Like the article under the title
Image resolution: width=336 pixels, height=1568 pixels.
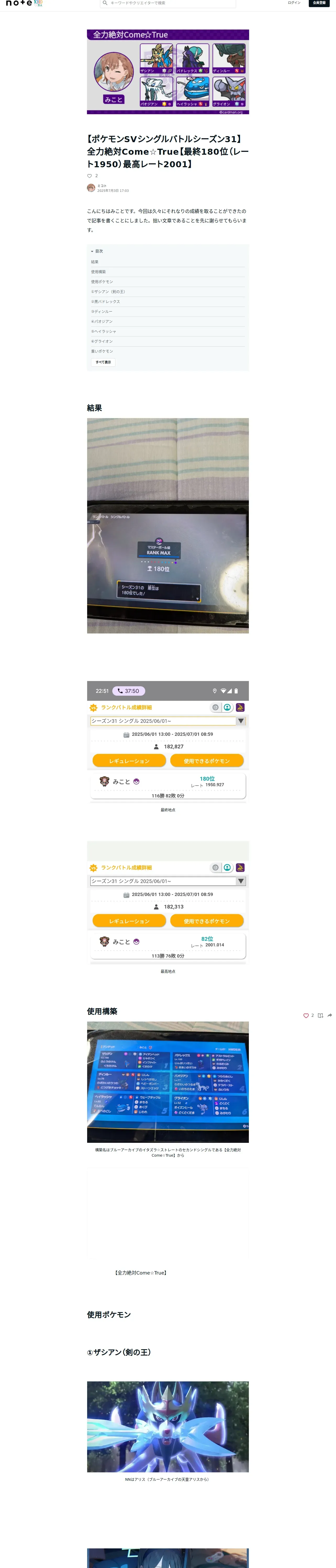pos(90,176)
